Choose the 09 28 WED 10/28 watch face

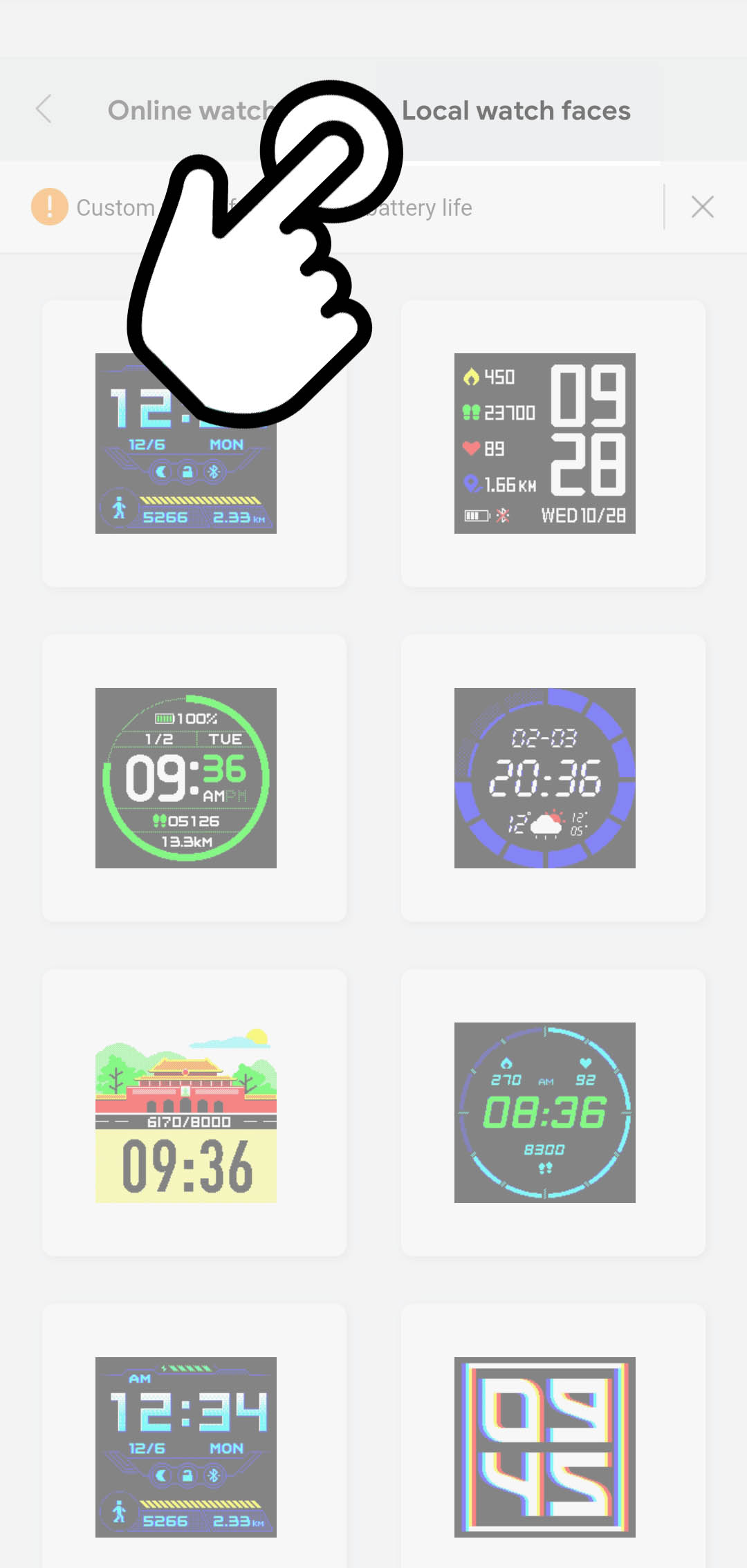click(x=545, y=443)
